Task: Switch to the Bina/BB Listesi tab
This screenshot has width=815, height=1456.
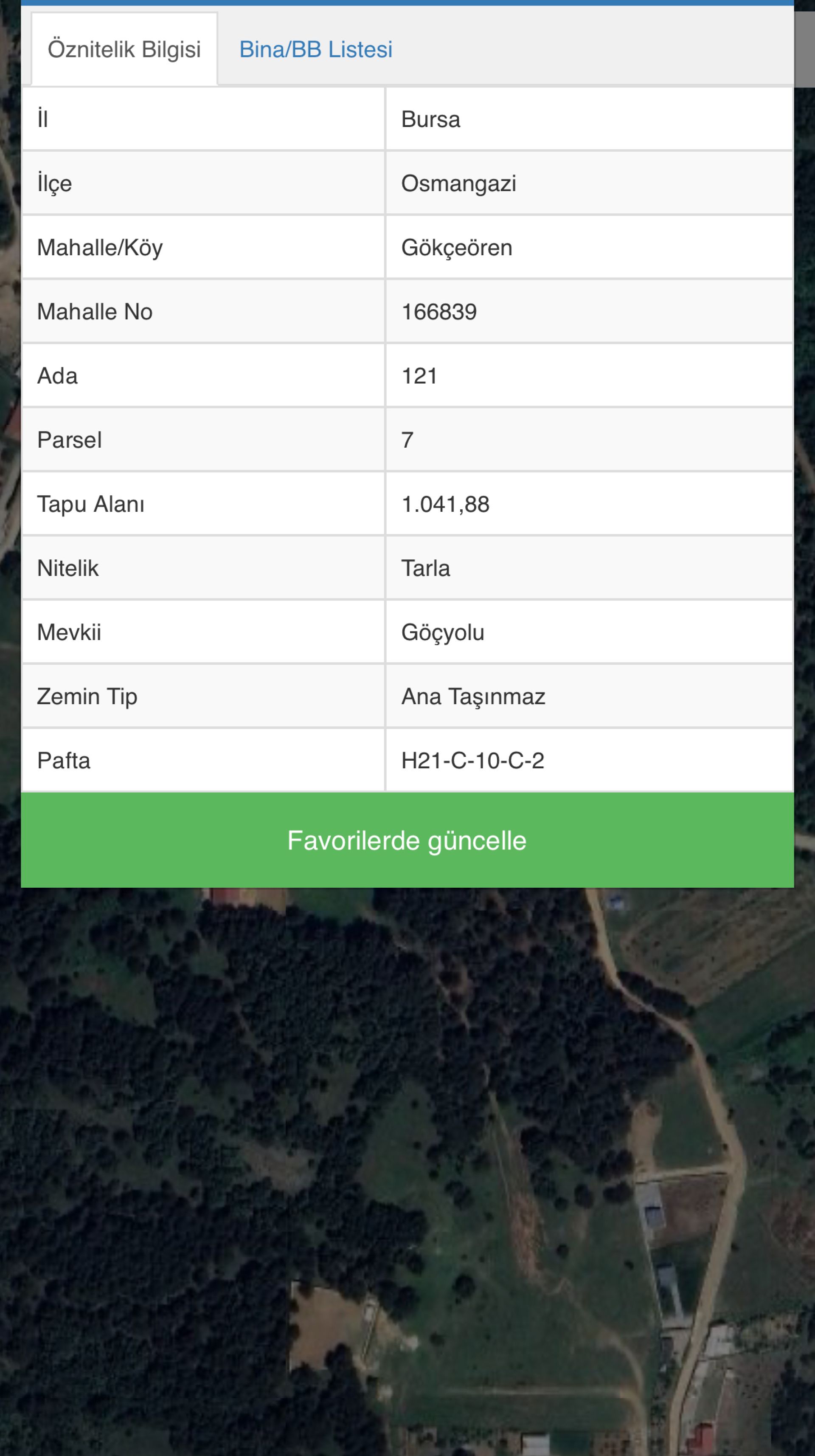Action: 315,50
